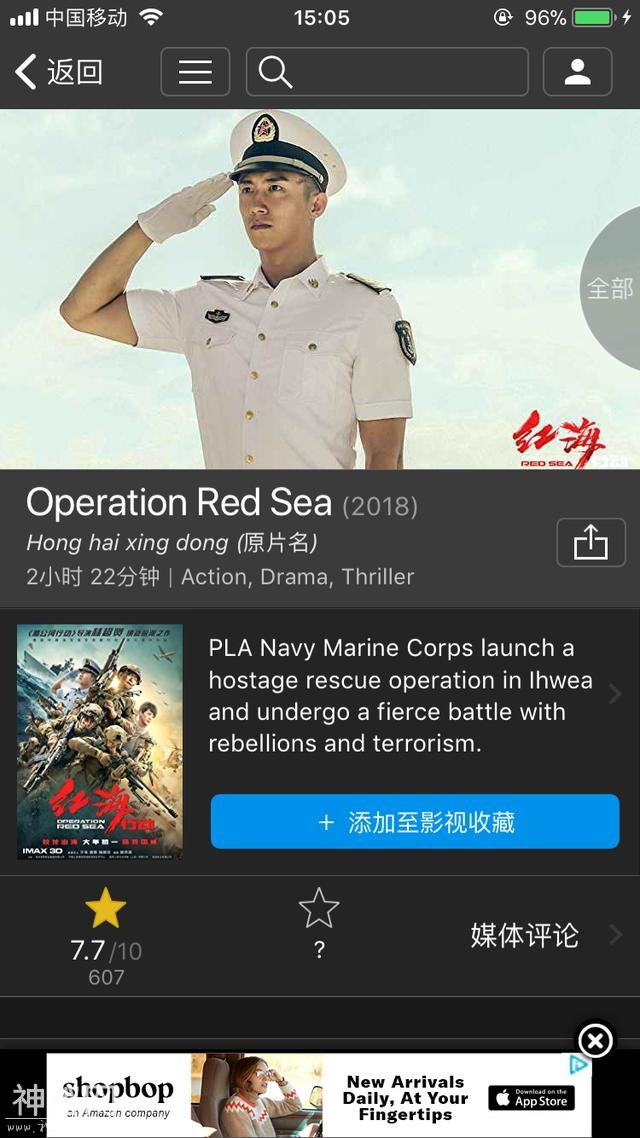View the 7.7 user rating details
This screenshot has height=1138, width=640.
tap(105, 935)
